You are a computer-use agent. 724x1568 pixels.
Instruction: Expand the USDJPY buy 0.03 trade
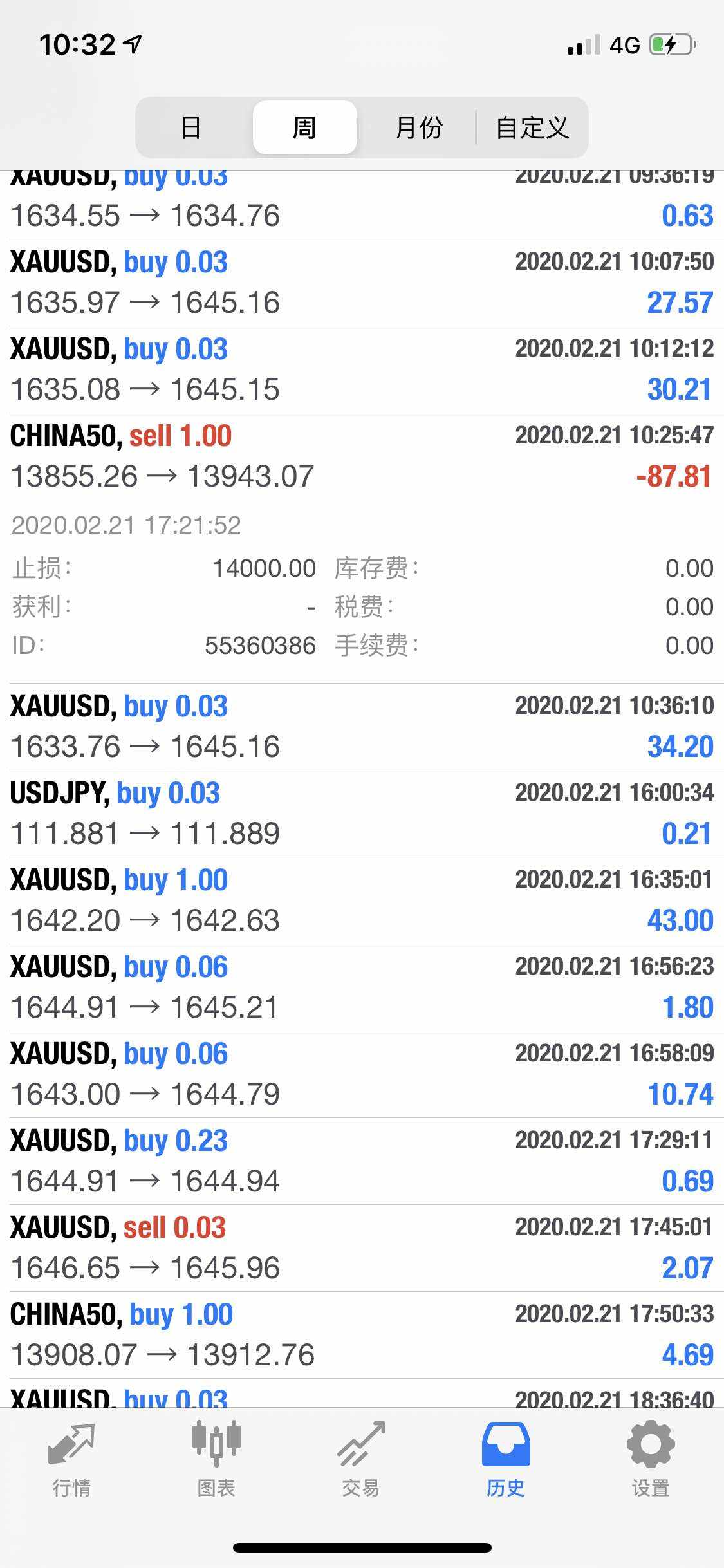(362, 813)
